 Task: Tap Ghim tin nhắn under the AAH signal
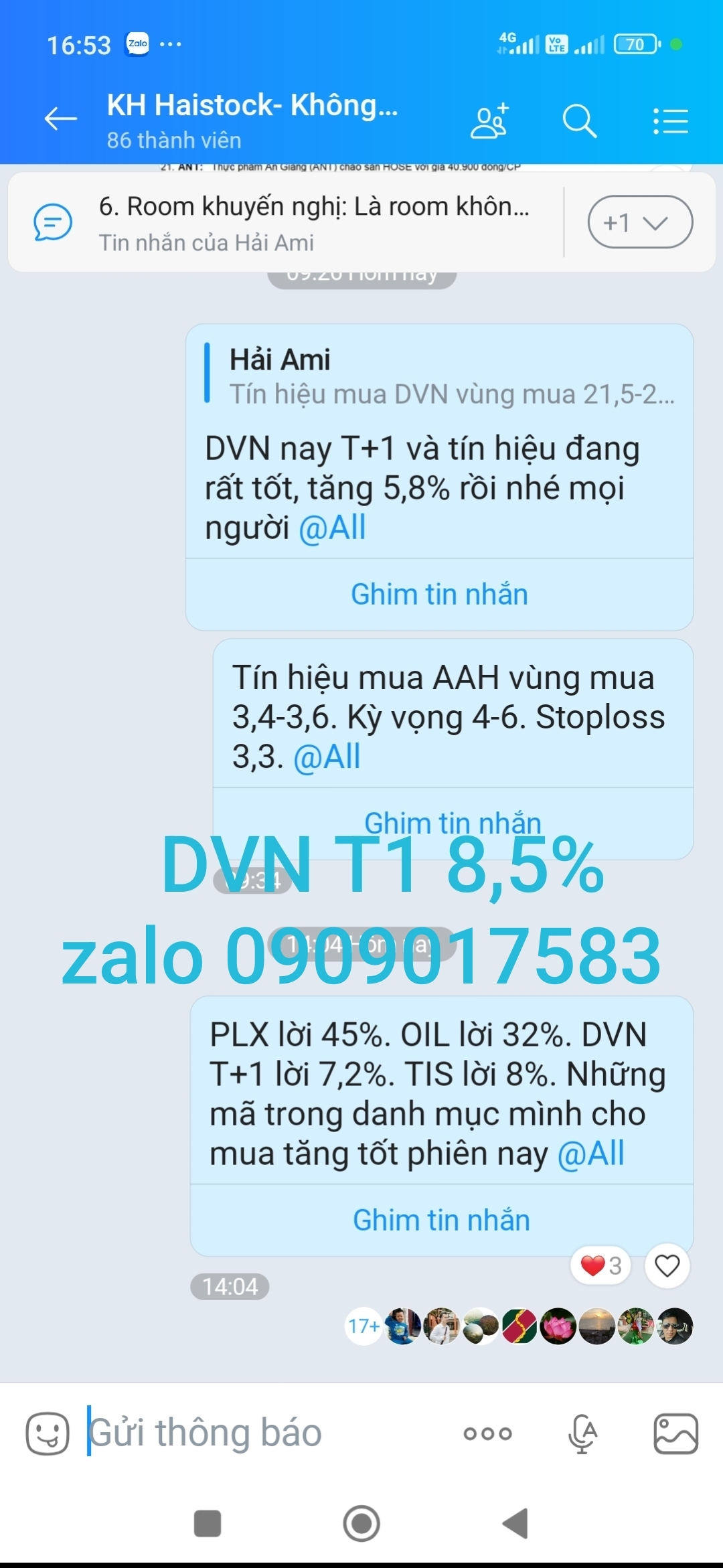point(453,822)
